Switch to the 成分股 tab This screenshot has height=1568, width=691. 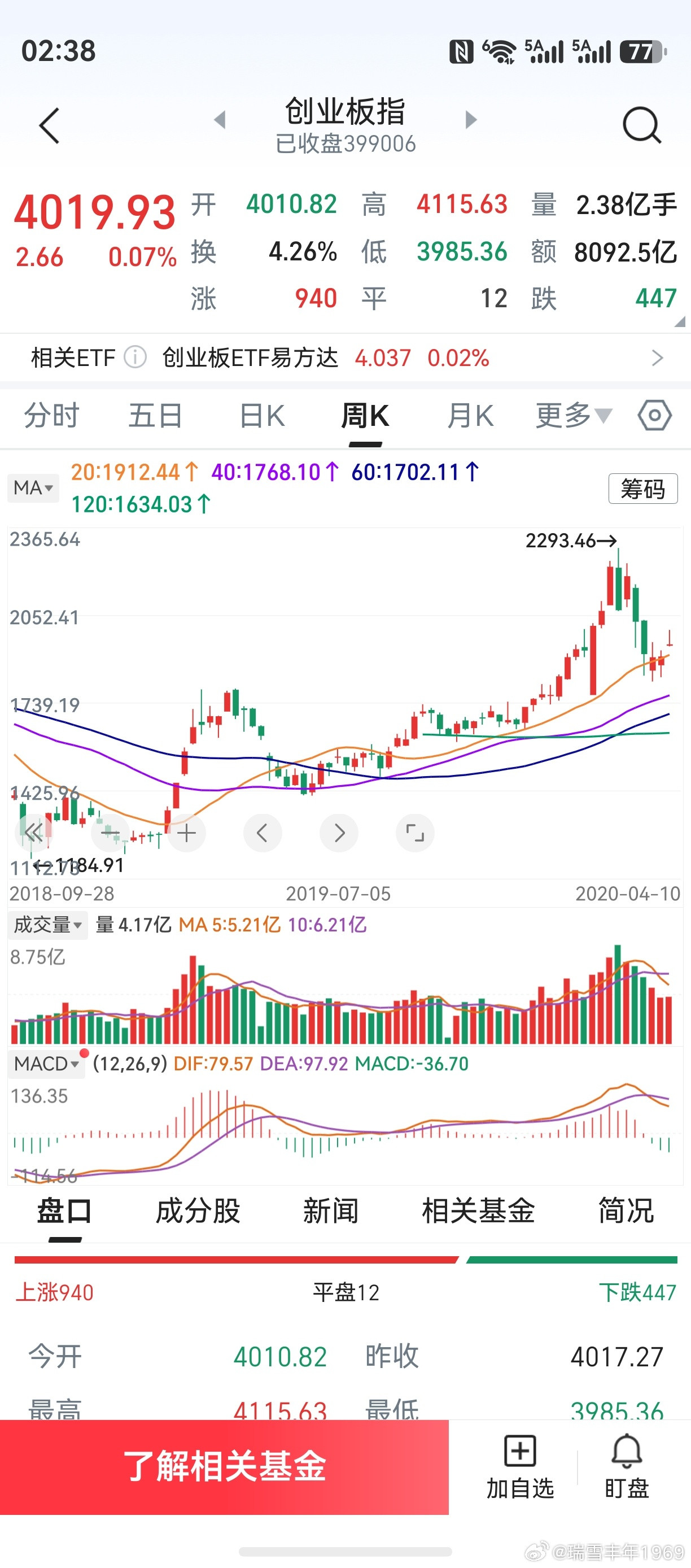pyautogui.click(x=198, y=1212)
